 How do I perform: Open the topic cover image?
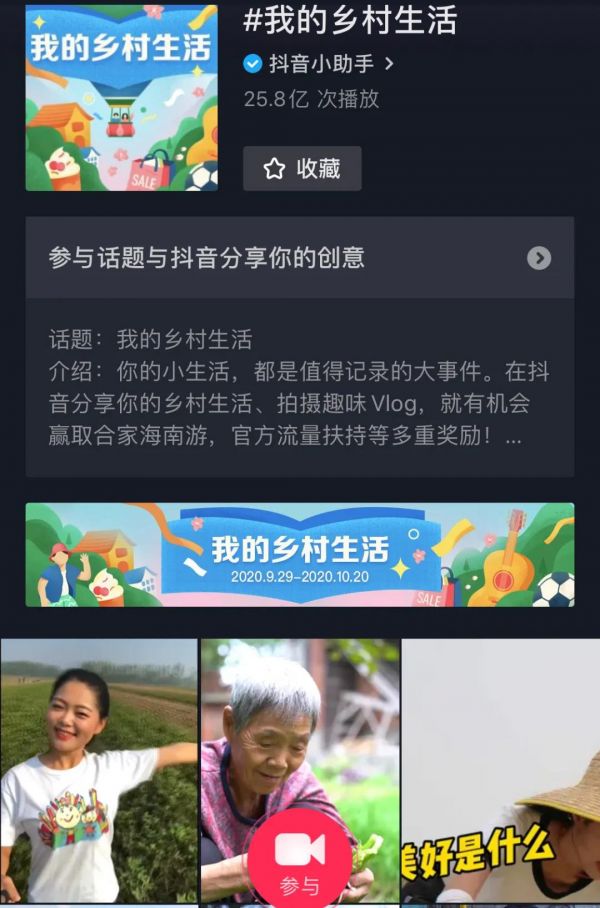coord(121,98)
